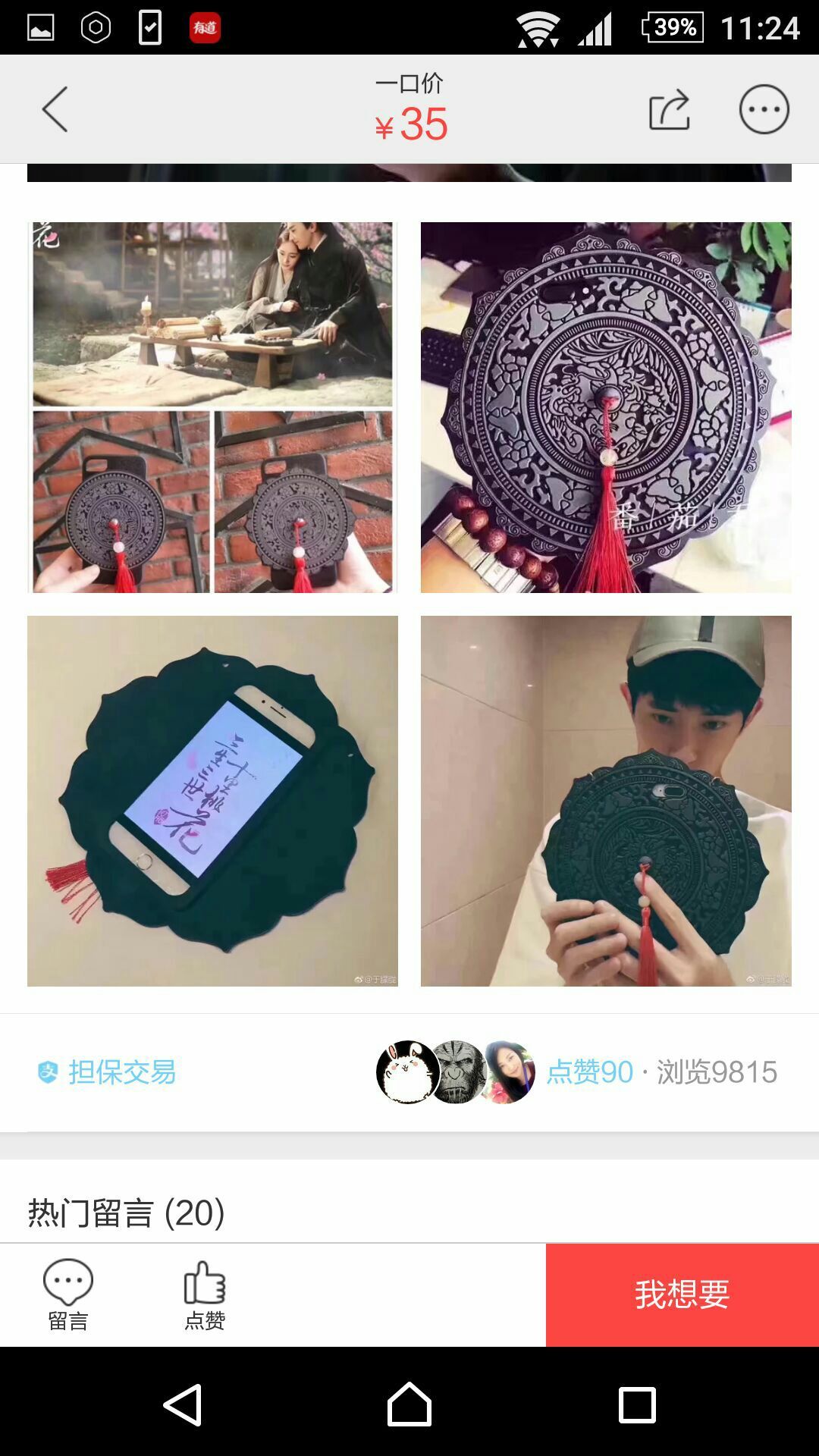Open the more options menu
819x1456 pixels.
click(764, 109)
